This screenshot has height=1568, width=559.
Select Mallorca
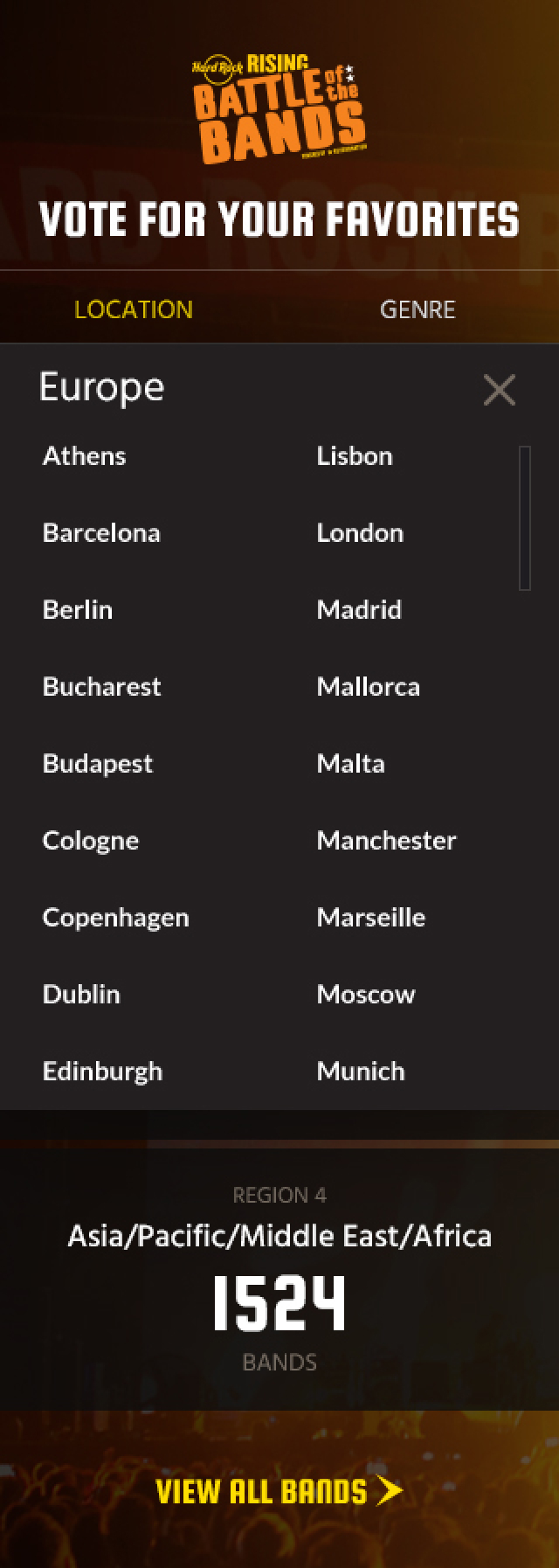(x=368, y=686)
